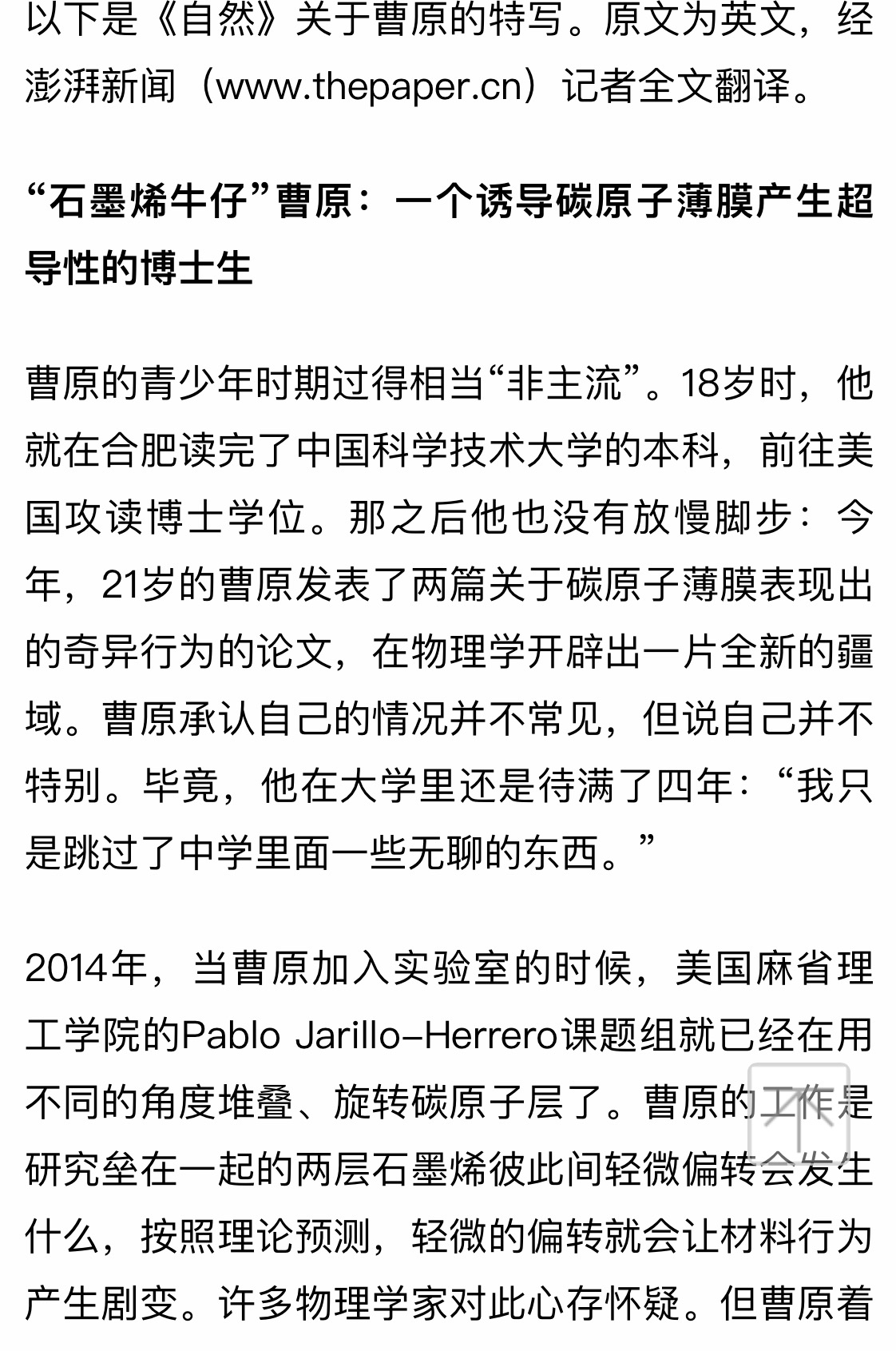Tap the back-to-top arrow button
The height and width of the screenshot is (1351, 896).
point(799,1115)
